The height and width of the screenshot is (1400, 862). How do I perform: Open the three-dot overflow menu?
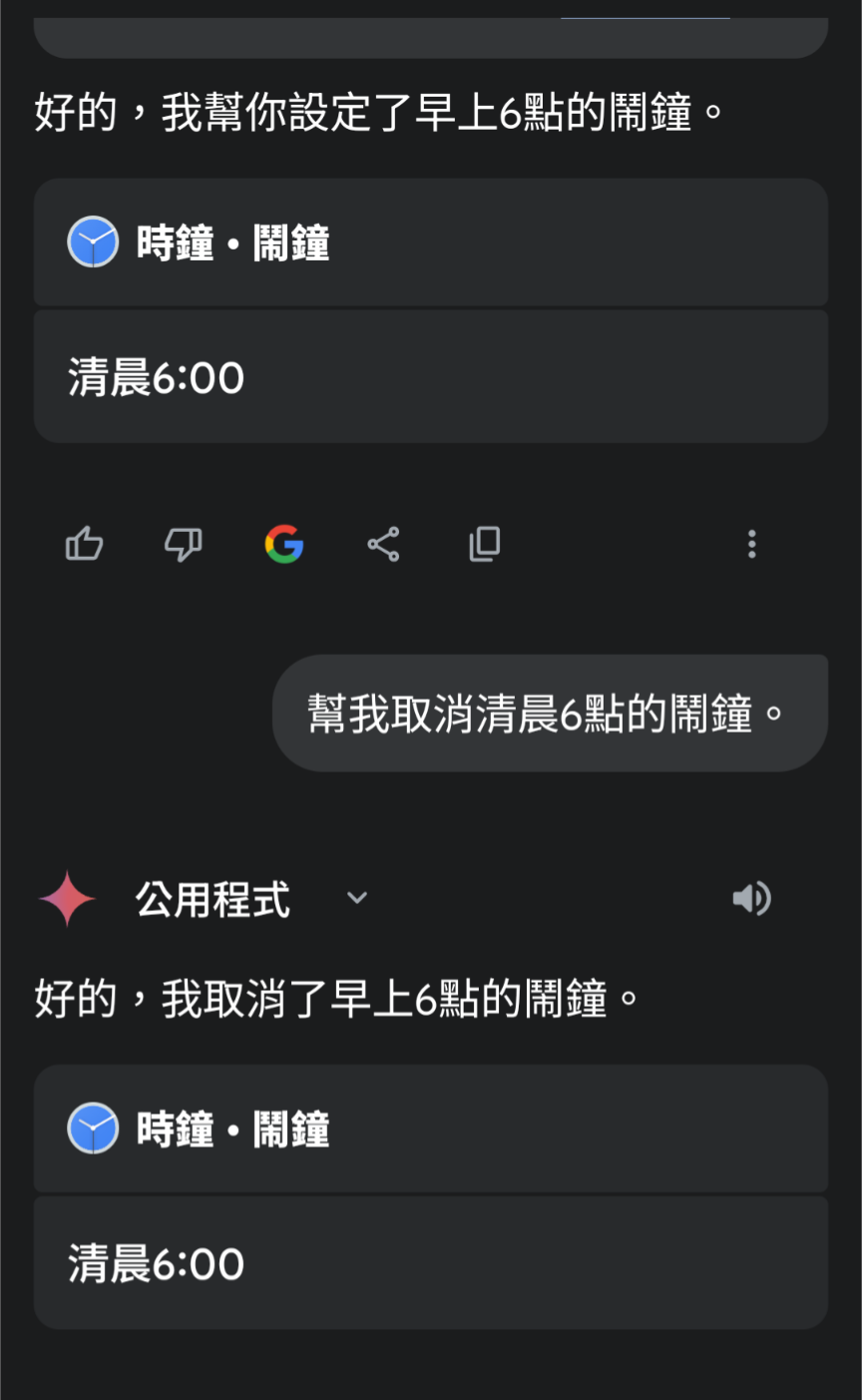pos(752,544)
